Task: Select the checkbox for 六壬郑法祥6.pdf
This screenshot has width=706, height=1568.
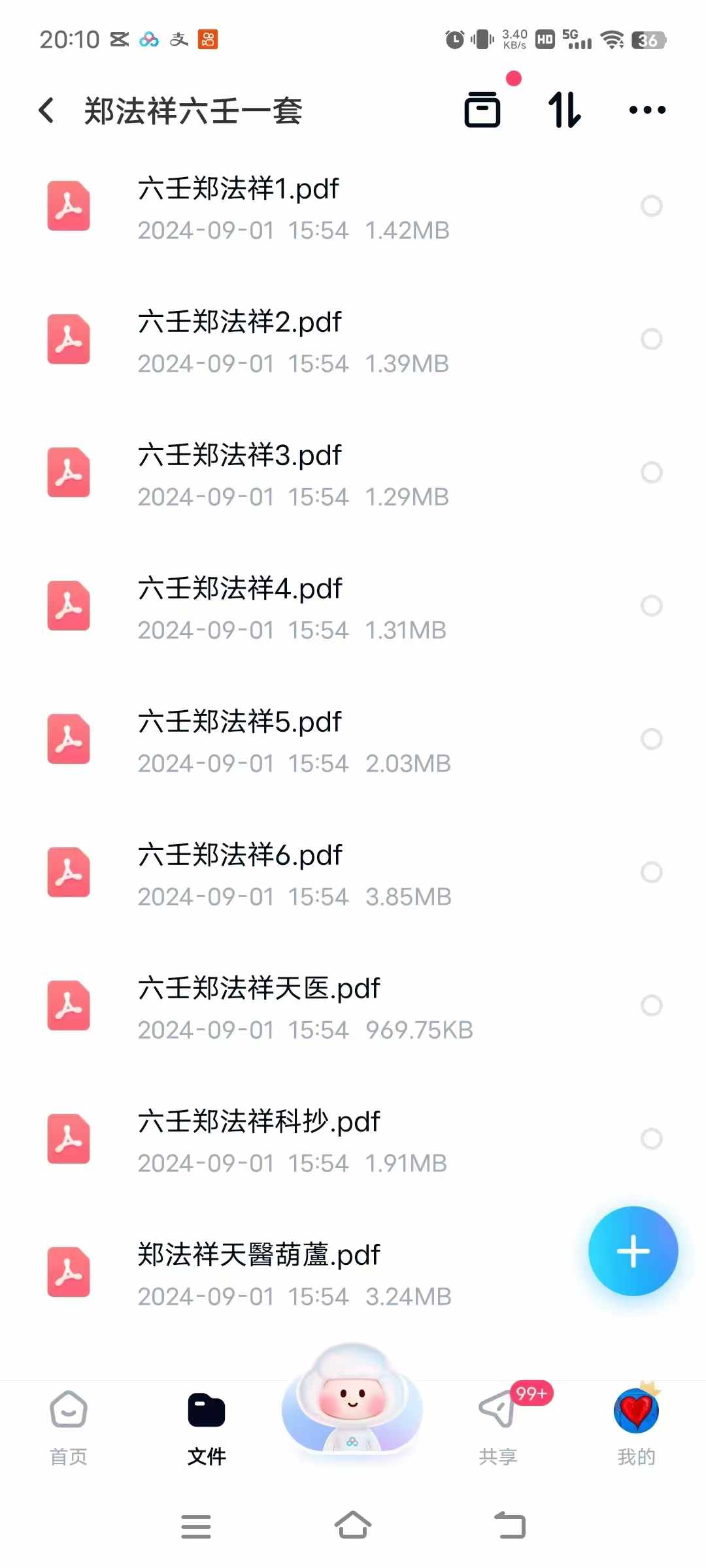Action: [652, 872]
